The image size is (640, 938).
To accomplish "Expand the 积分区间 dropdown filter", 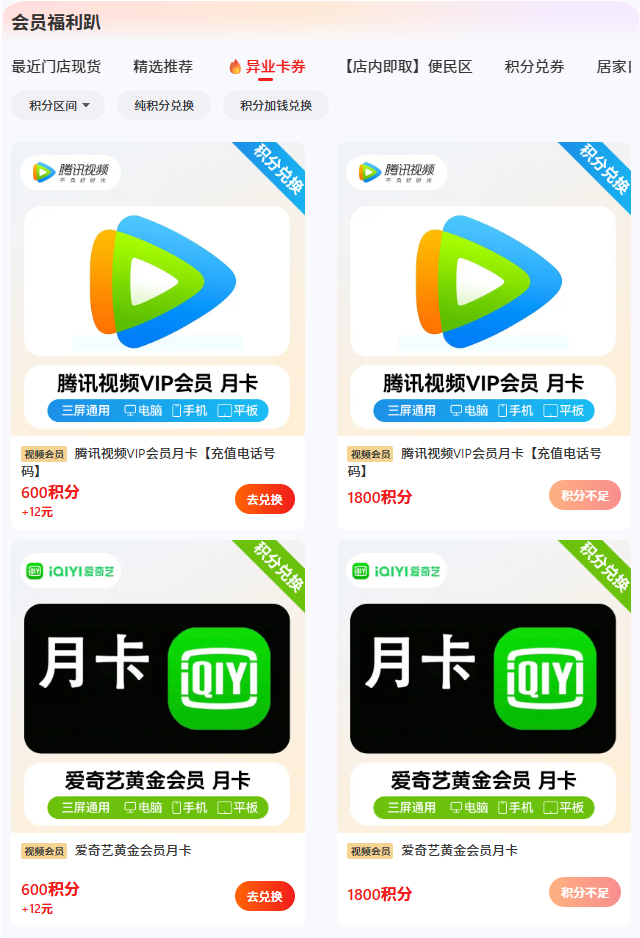I will pyautogui.click(x=59, y=105).
